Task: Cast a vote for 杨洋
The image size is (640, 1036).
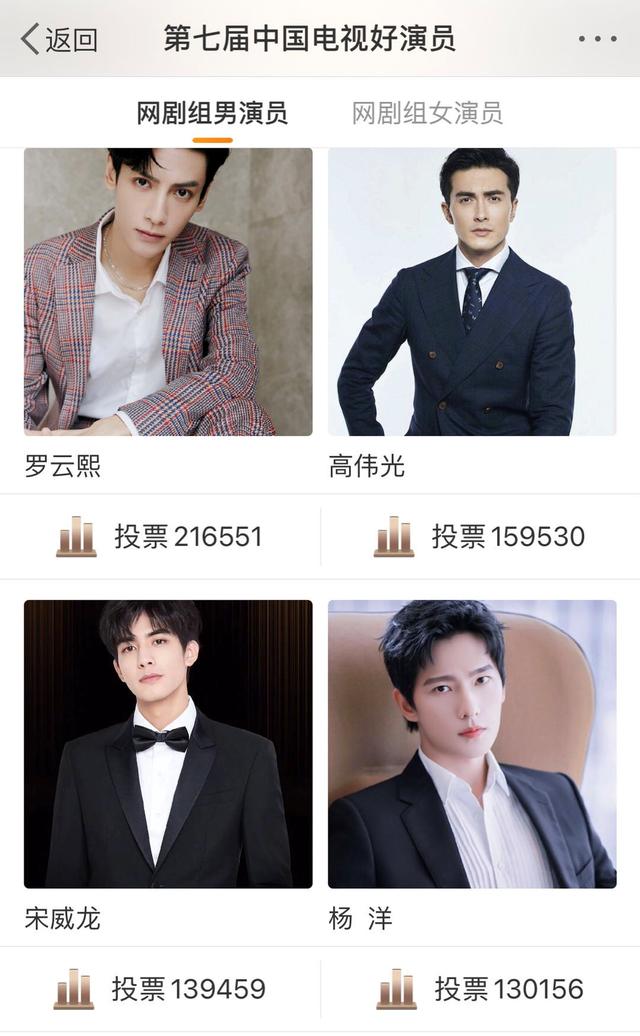Action: point(479,990)
